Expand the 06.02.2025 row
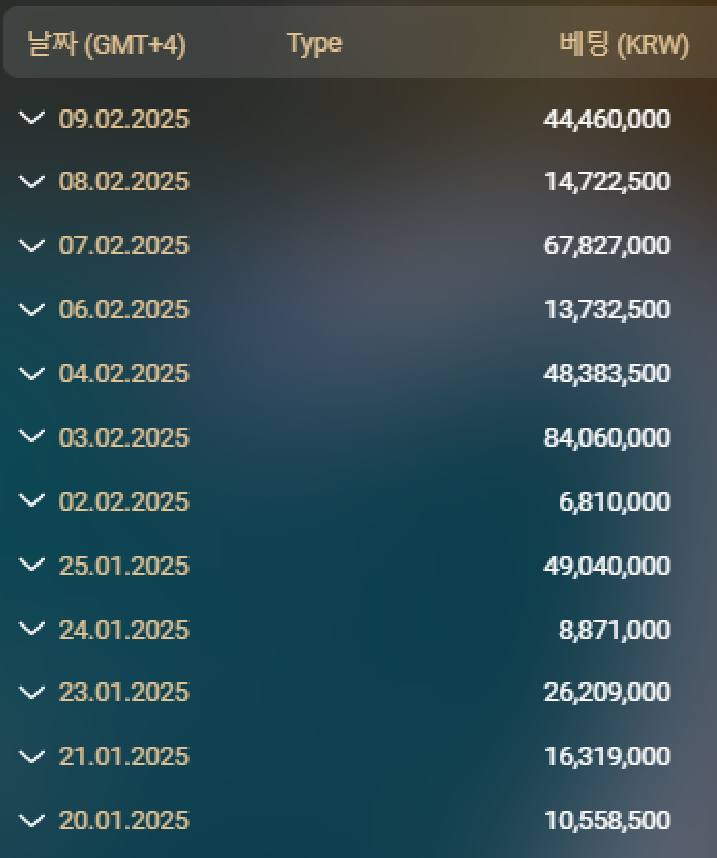The width and height of the screenshot is (717, 858). 32,310
